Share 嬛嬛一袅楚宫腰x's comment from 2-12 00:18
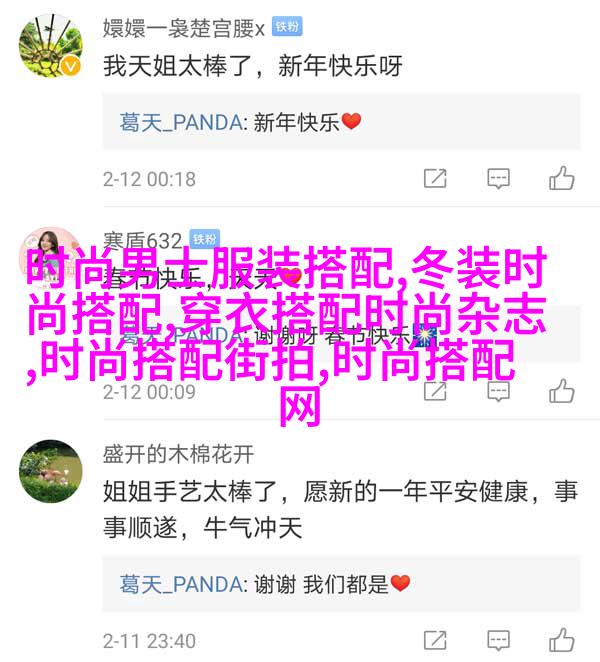Viewport: 600px width, 662px height. tap(434, 179)
